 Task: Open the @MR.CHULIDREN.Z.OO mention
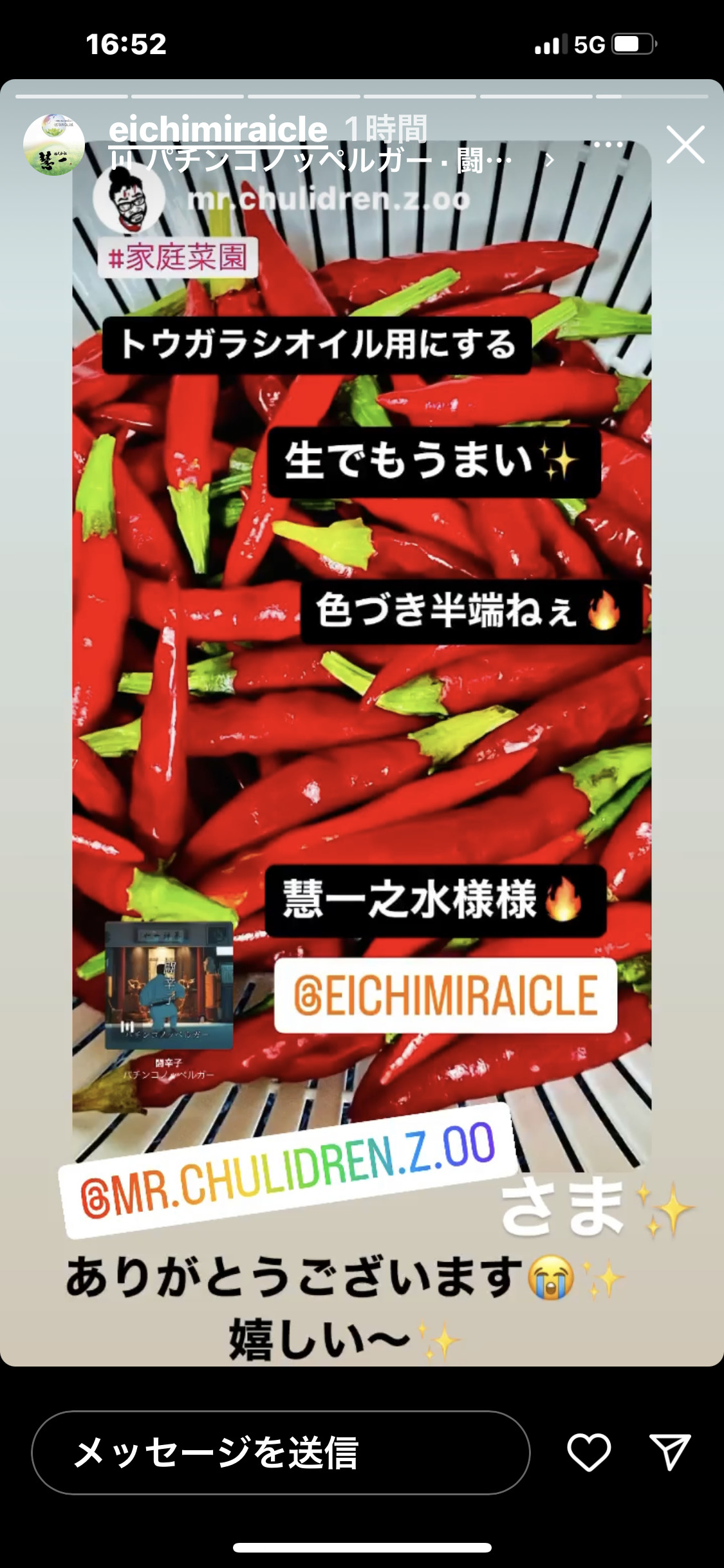pos(288,1170)
